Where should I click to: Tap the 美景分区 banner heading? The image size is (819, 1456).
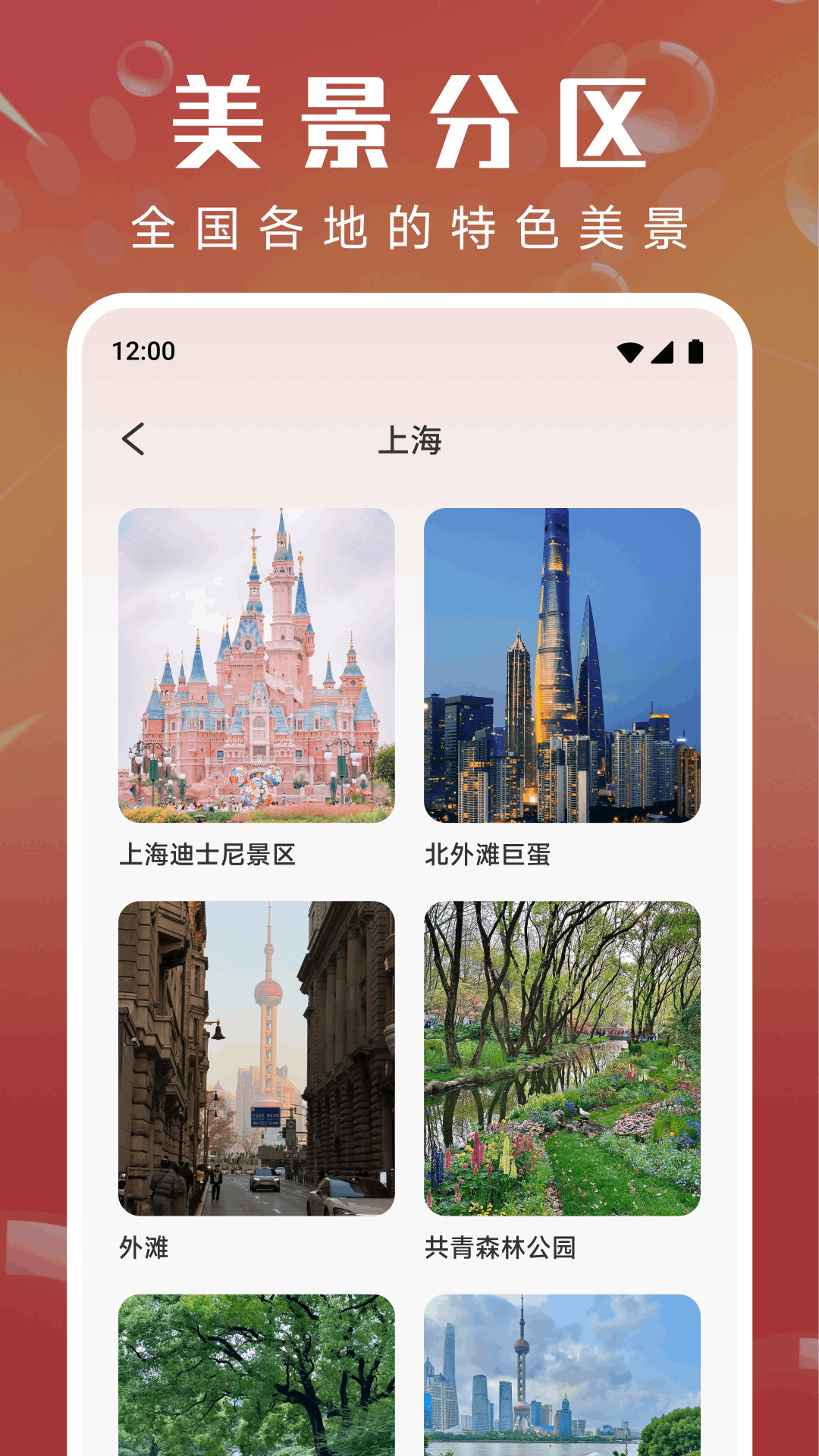[x=409, y=121]
